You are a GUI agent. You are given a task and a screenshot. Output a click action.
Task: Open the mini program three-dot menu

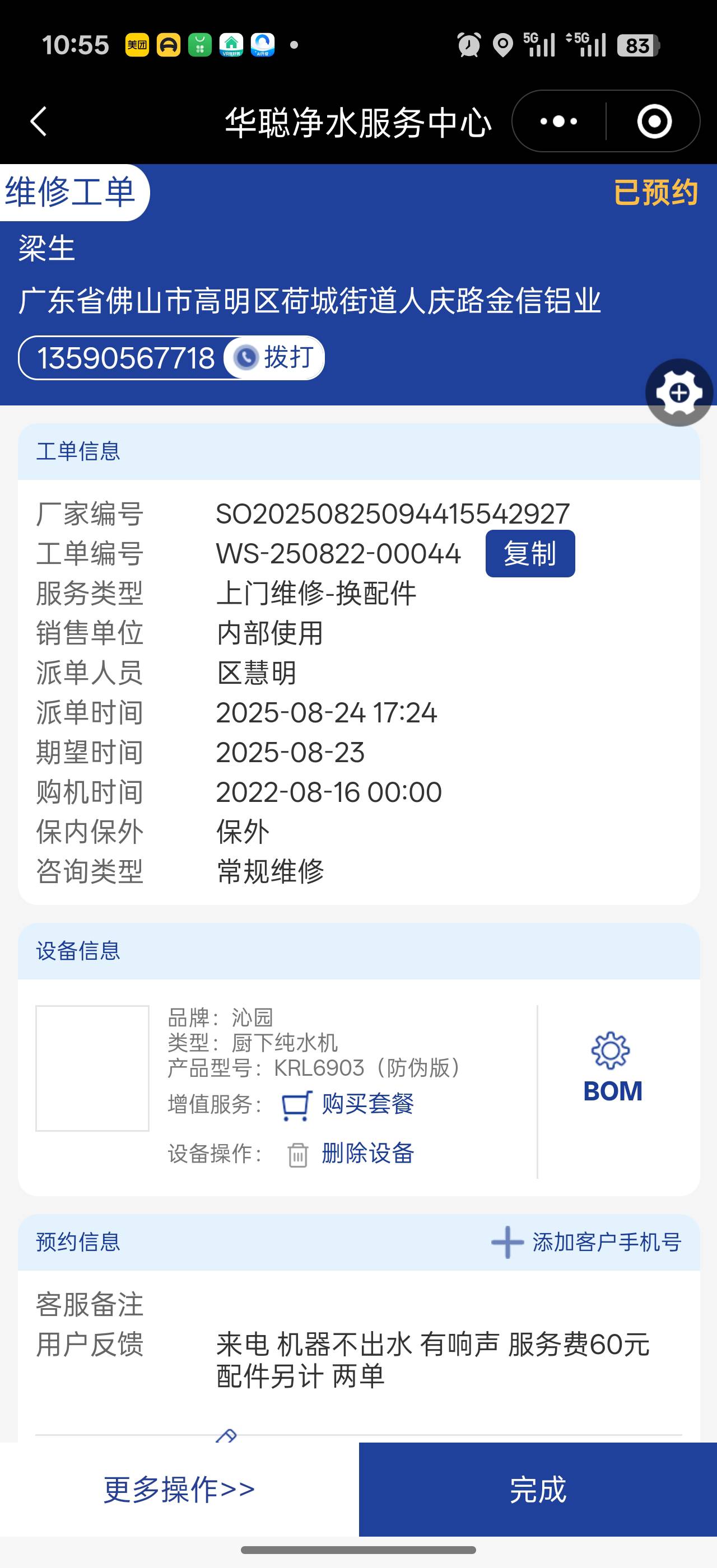(x=558, y=121)
